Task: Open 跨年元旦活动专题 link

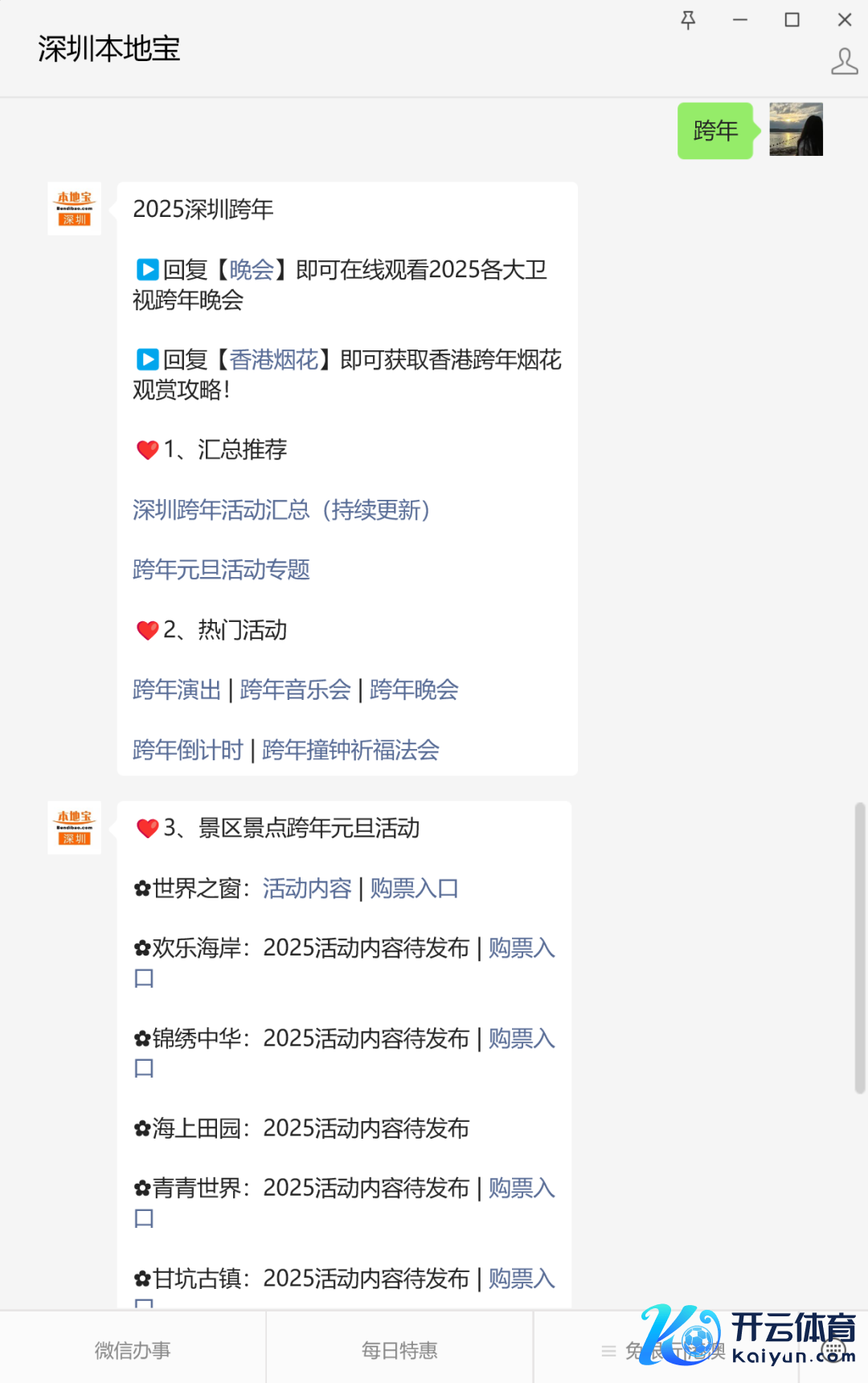Action: pos(221,570)
